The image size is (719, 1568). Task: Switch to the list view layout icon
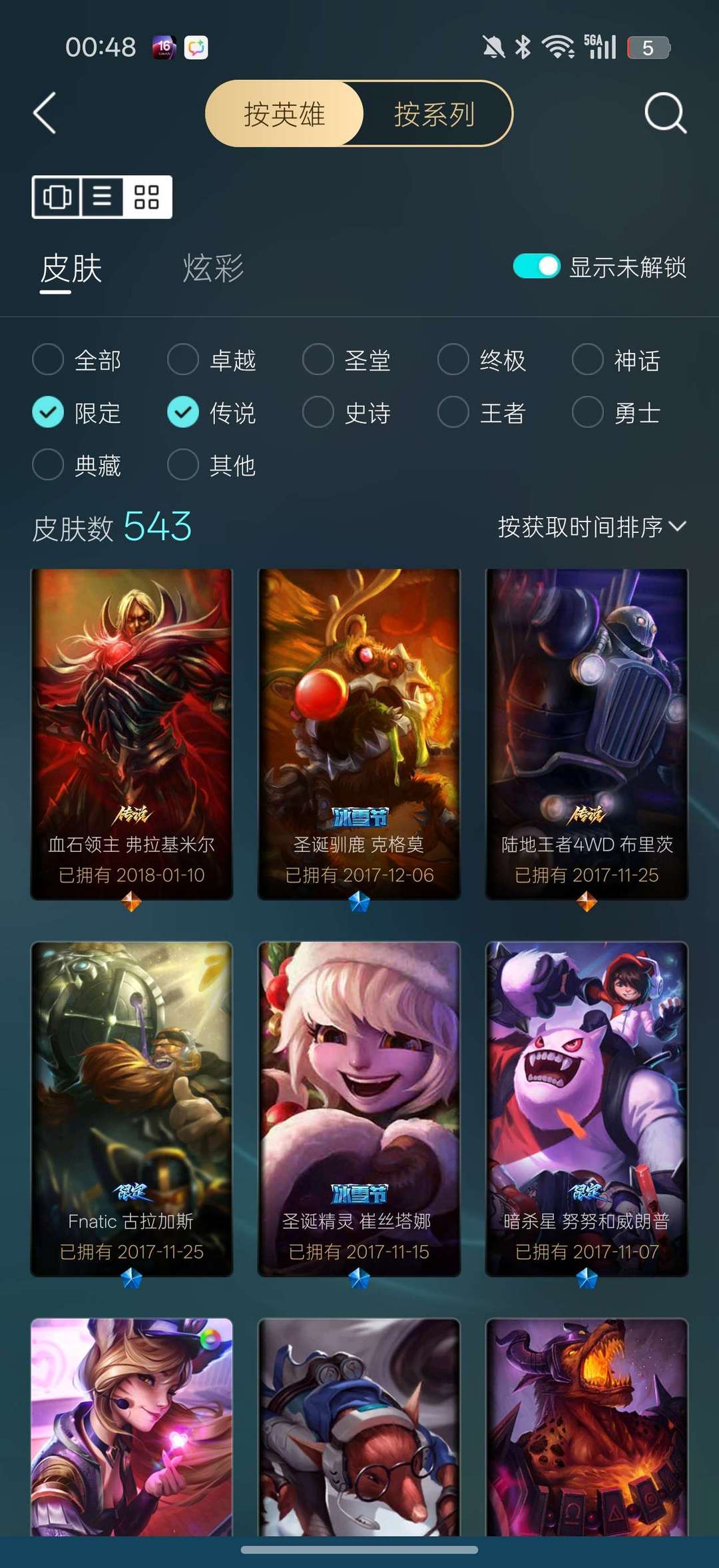102,197
